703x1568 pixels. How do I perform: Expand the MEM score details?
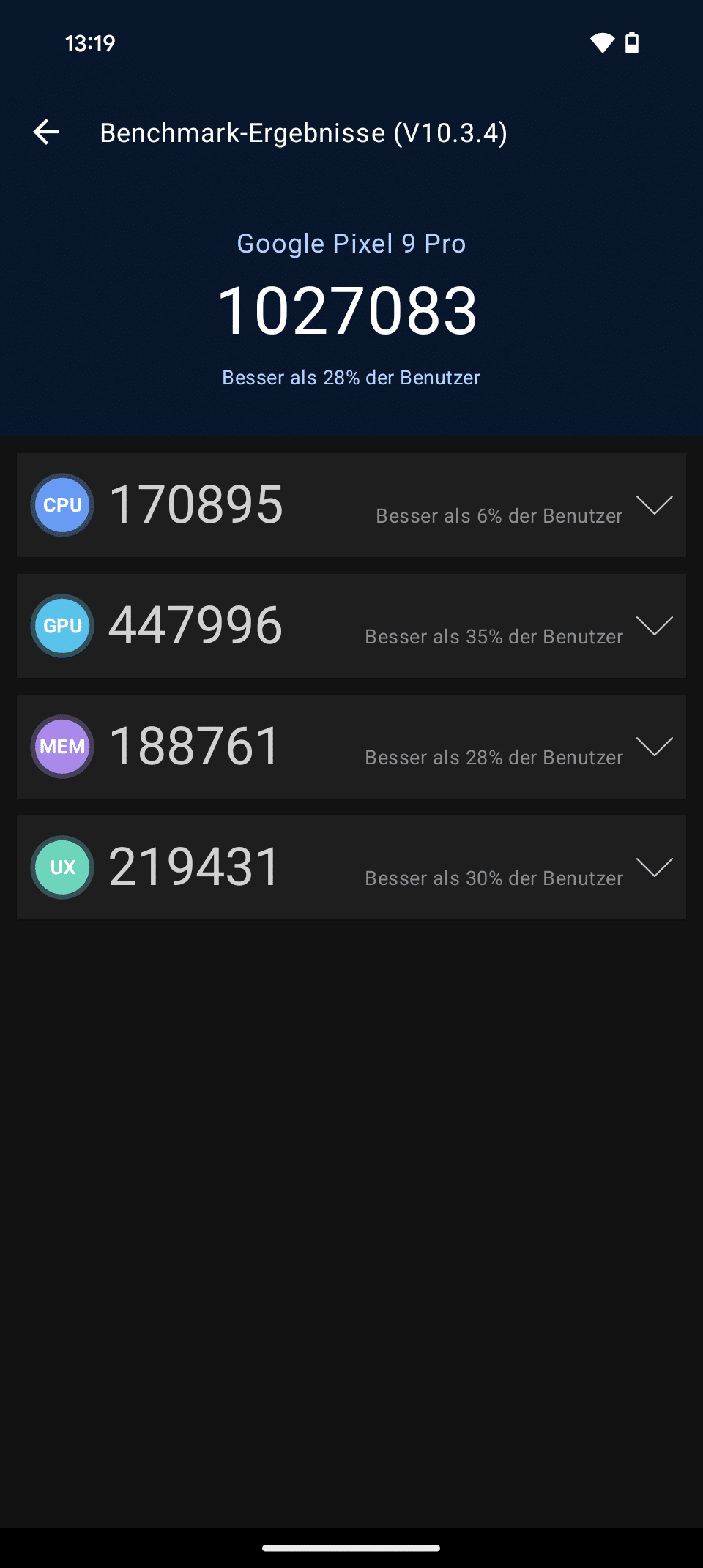[x=654, y=747]
